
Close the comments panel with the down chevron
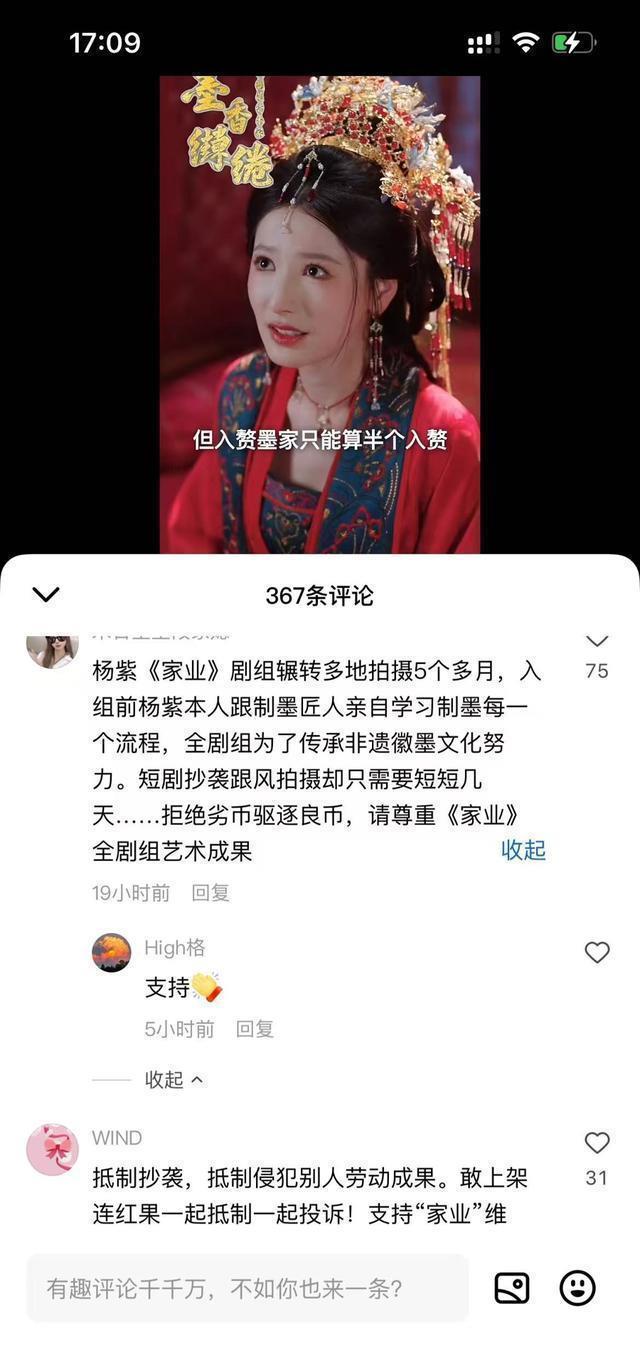46,595
